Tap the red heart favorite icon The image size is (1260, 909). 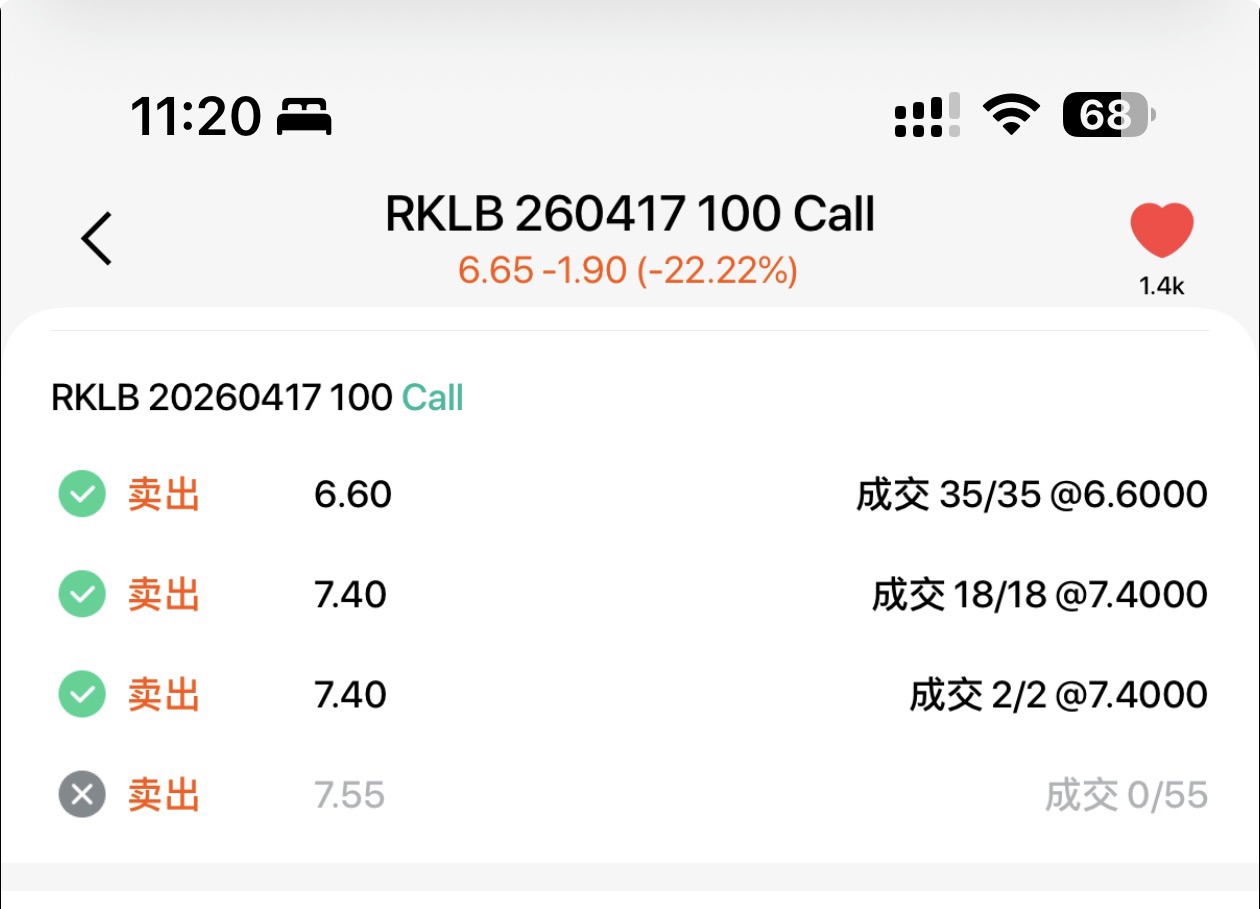[1161, 232]
